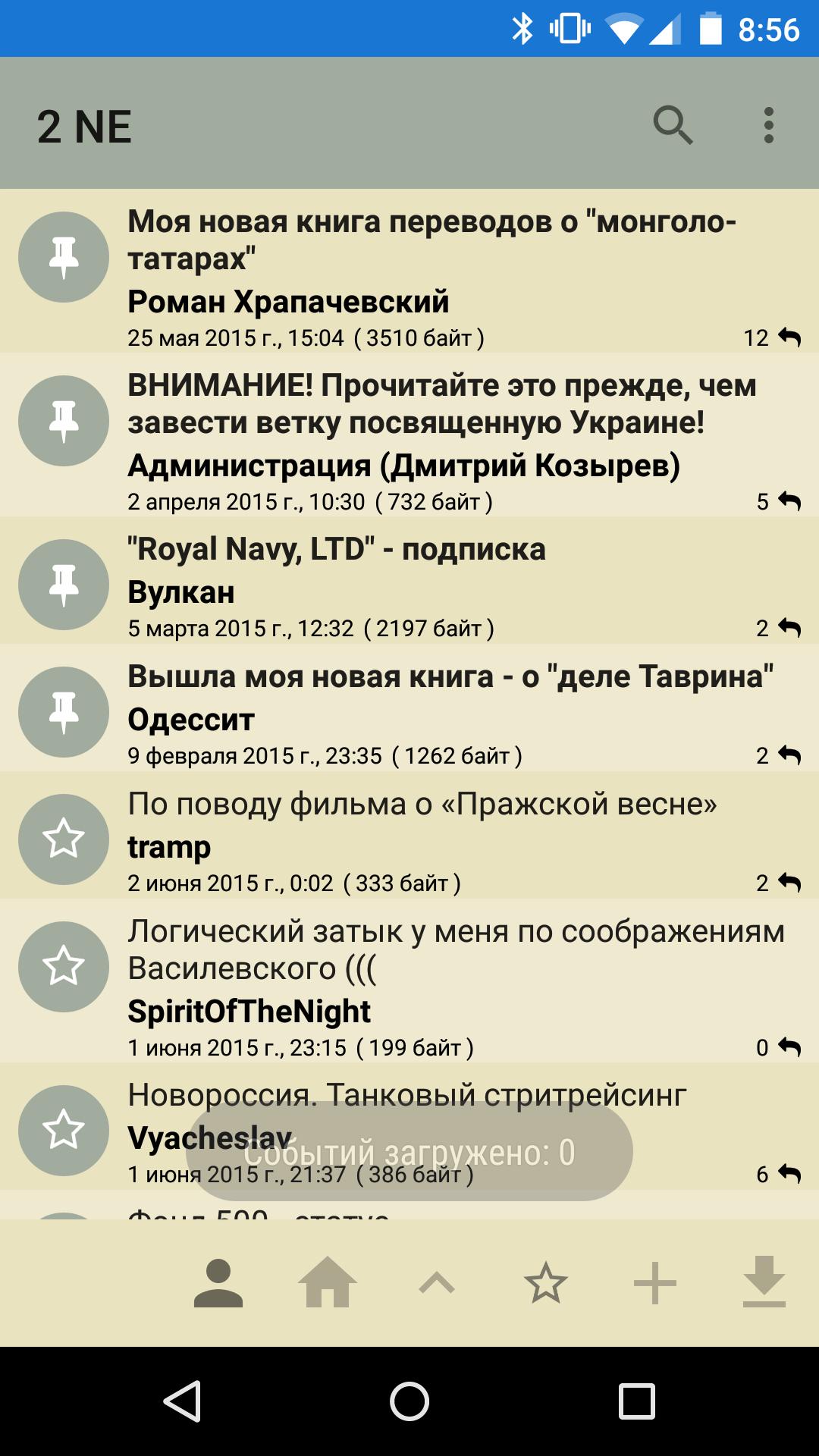Open thread about "деле Таврина" book
819x1456 pixels.
450,676
